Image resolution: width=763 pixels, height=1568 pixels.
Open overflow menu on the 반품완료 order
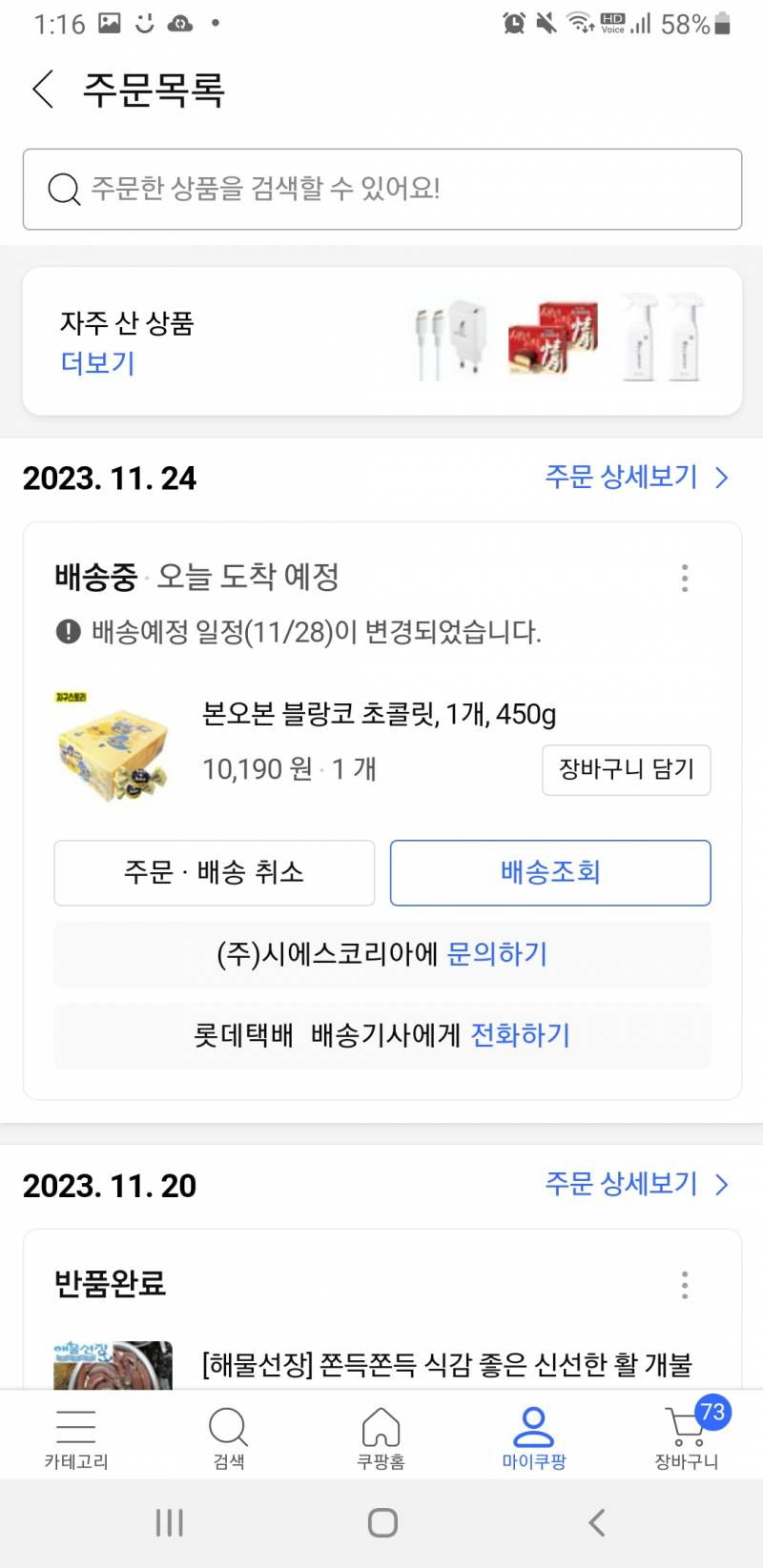coord(684,1286)
